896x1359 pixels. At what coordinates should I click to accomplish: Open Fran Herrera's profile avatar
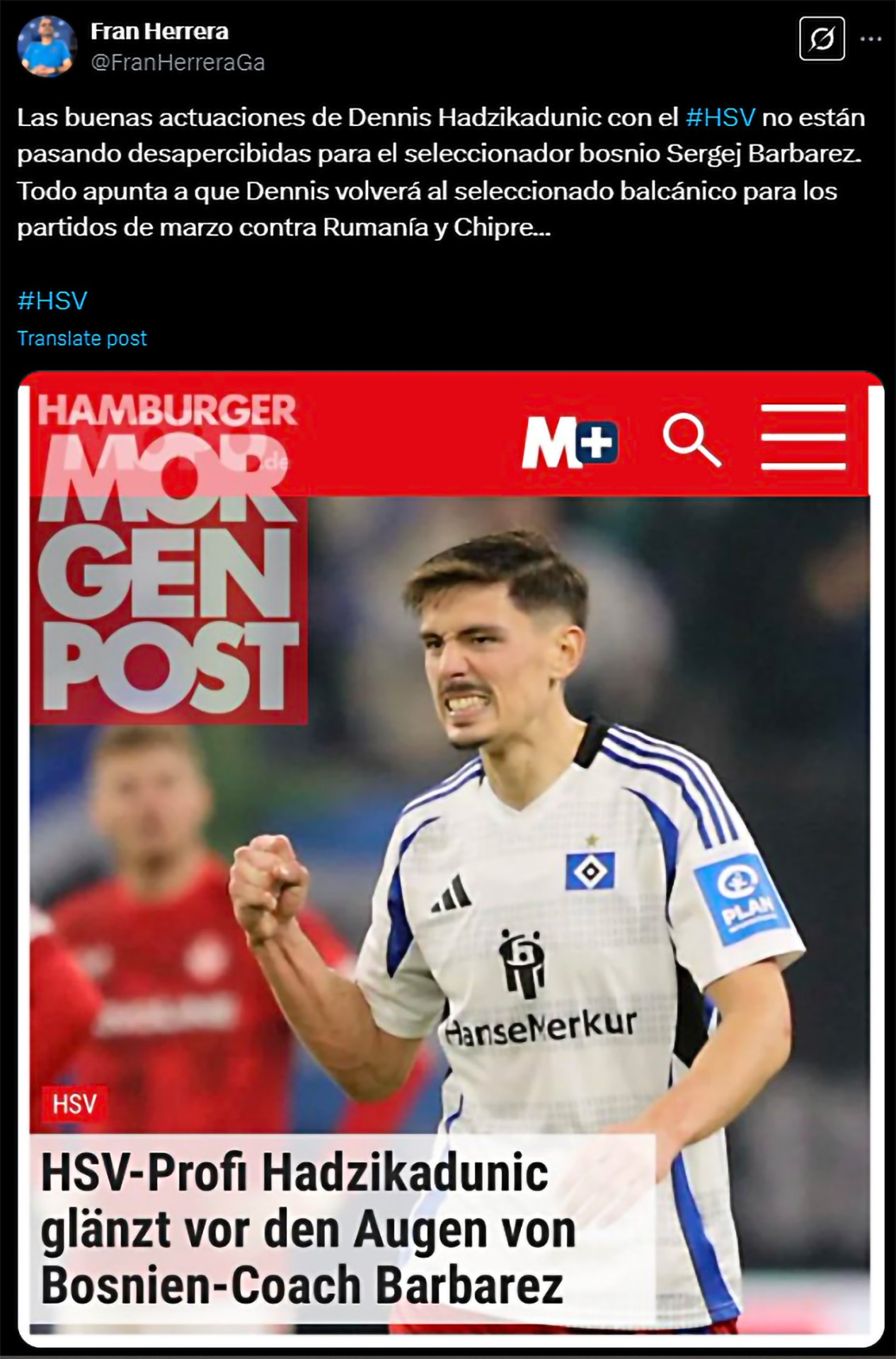click(46, 46)
